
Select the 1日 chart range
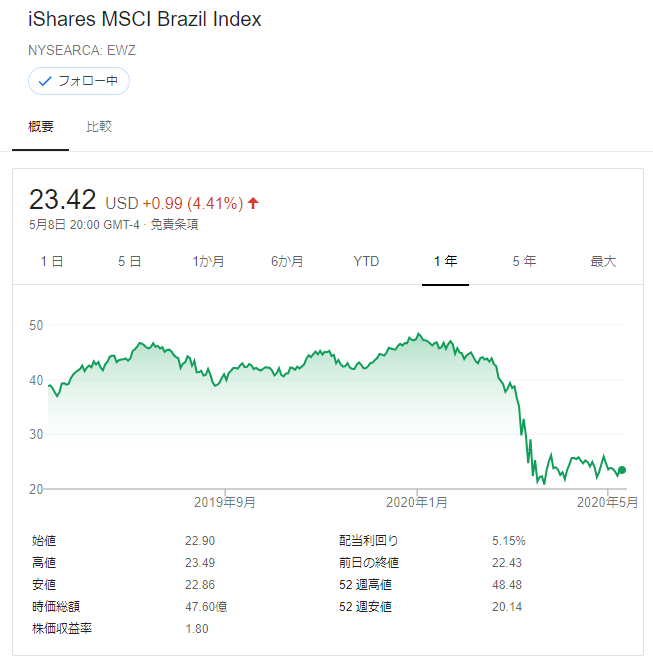52,262
